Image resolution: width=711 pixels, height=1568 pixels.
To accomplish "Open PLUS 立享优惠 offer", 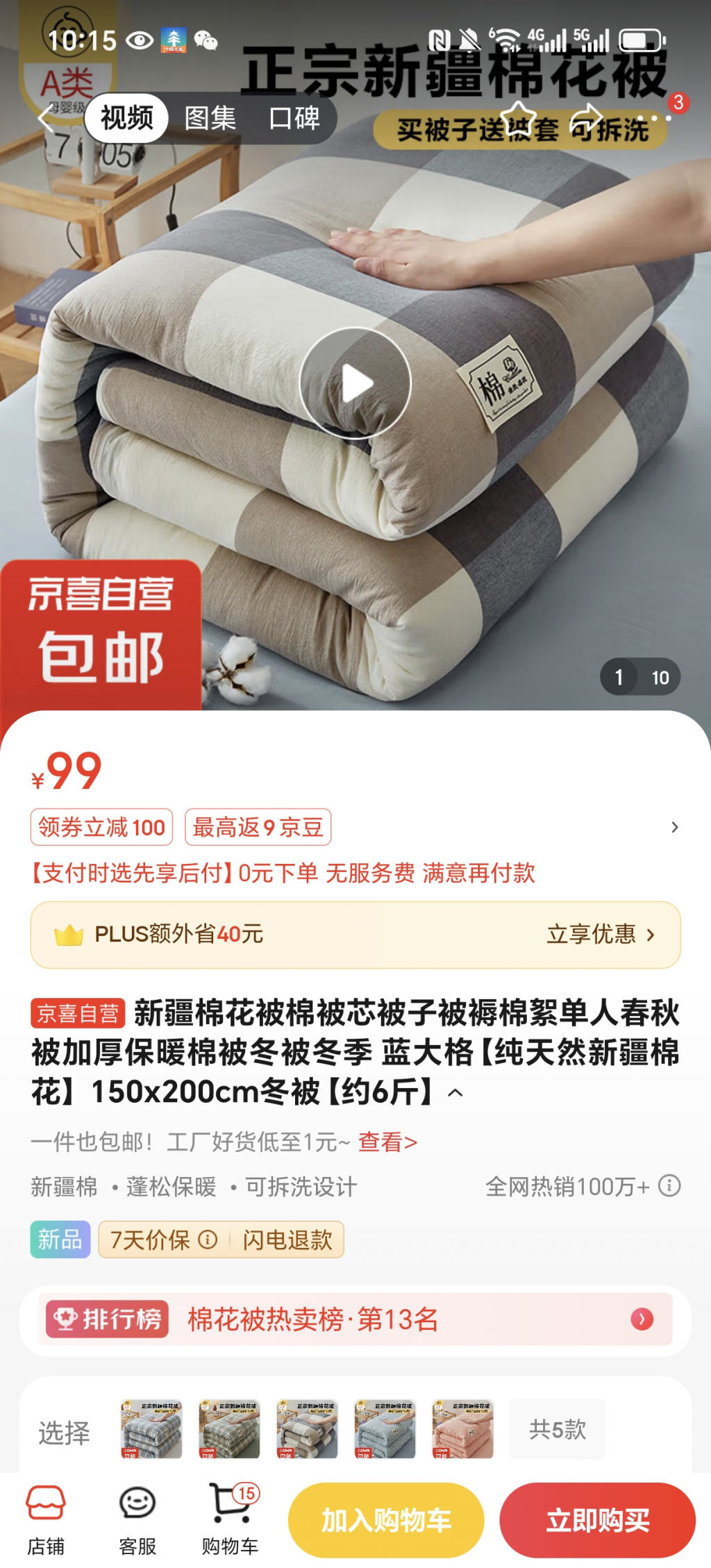I will pos(600,935).
